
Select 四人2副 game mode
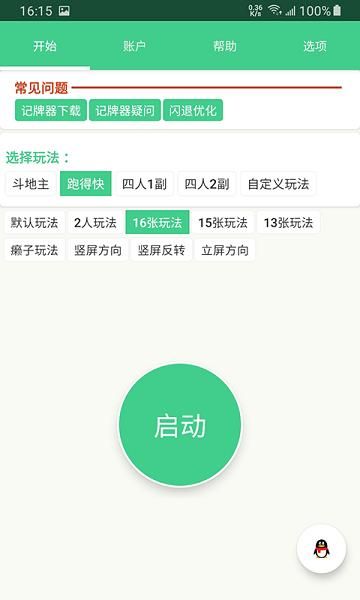pos(207,184)
